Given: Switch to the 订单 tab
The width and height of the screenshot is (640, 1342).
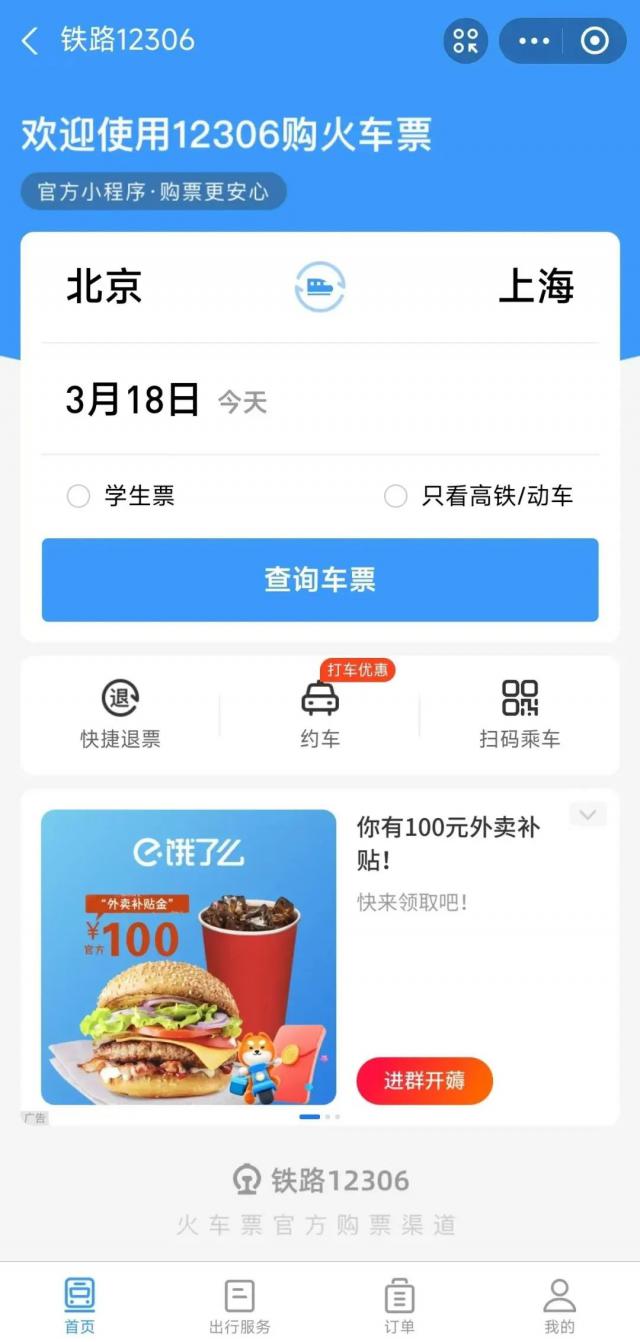Looking at the screenshot, I should pyautogui.click(x=400, y=1305).
